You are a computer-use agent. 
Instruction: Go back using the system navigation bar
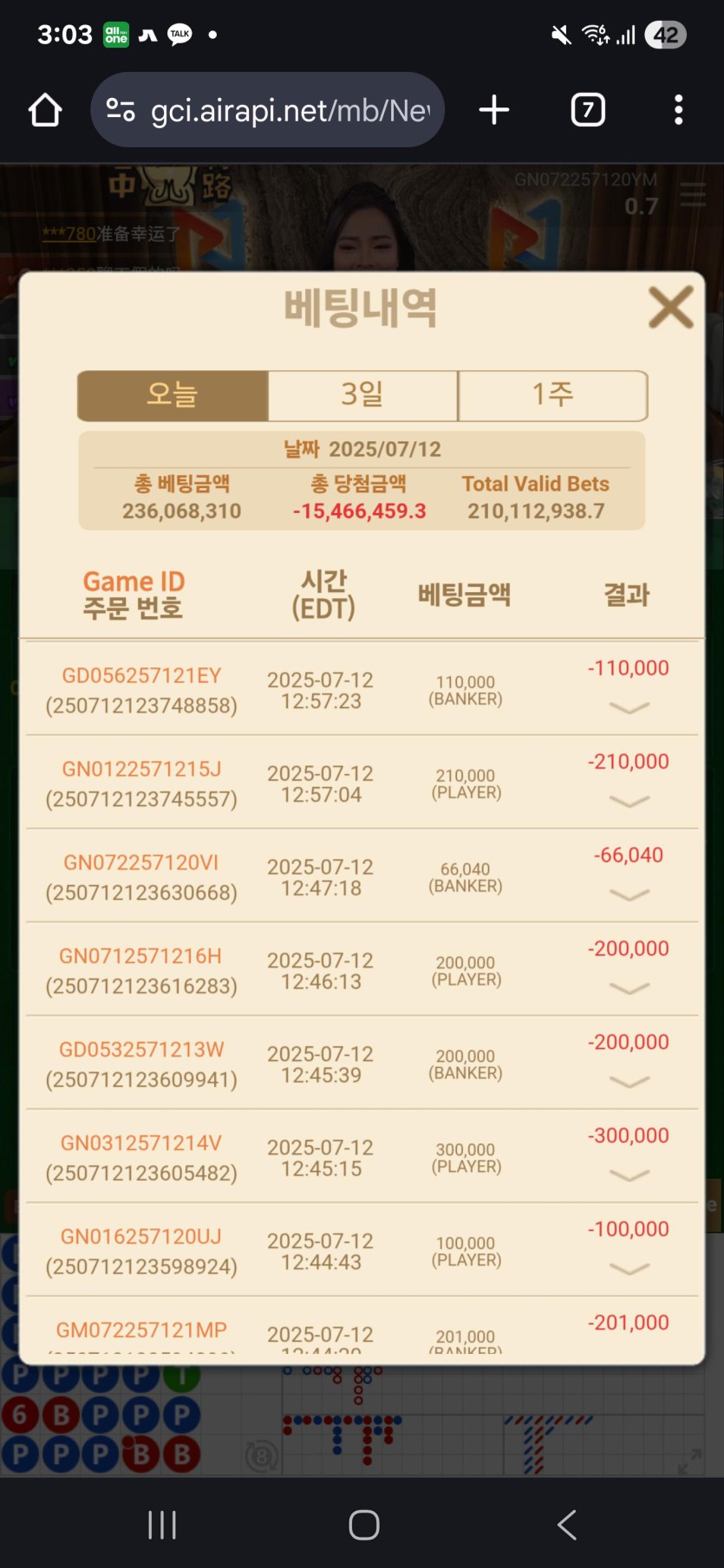click(567, 1525)
